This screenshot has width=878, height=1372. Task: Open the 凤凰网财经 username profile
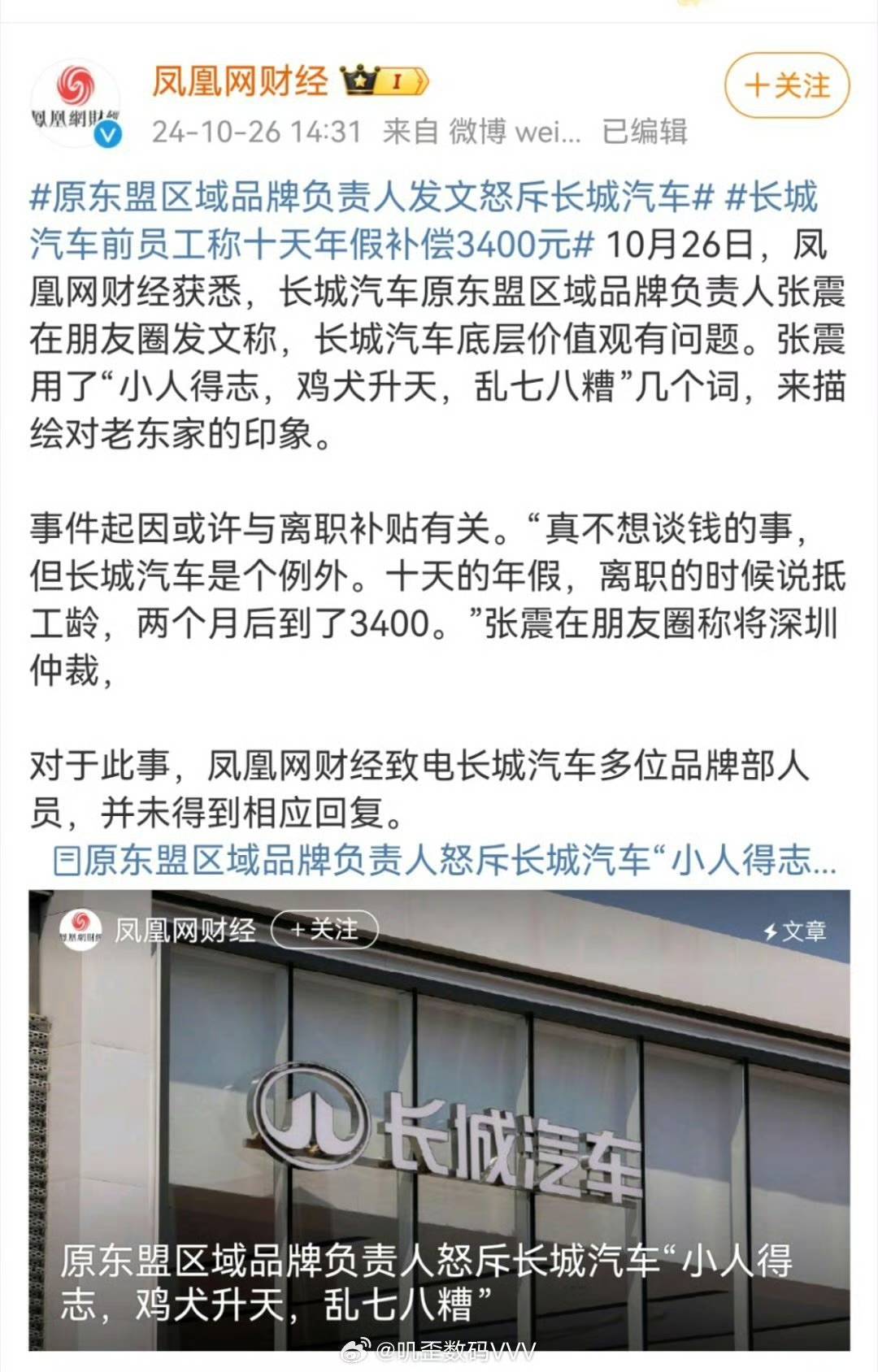pos(241,81)
